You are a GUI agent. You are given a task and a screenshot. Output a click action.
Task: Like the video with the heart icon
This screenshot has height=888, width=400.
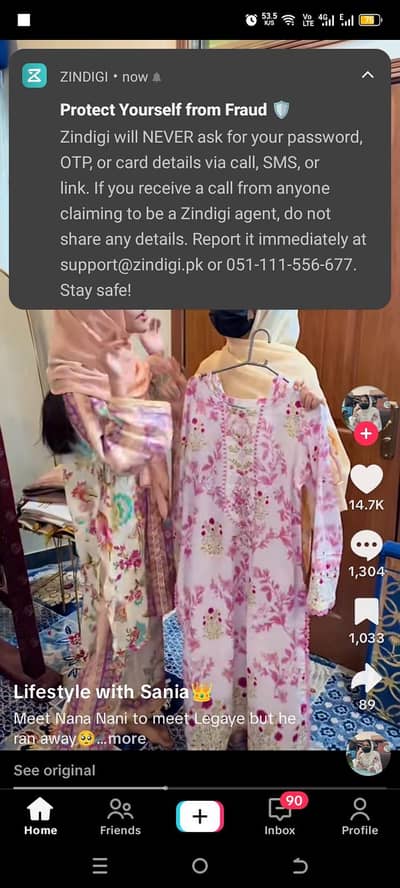click(366, 479)
